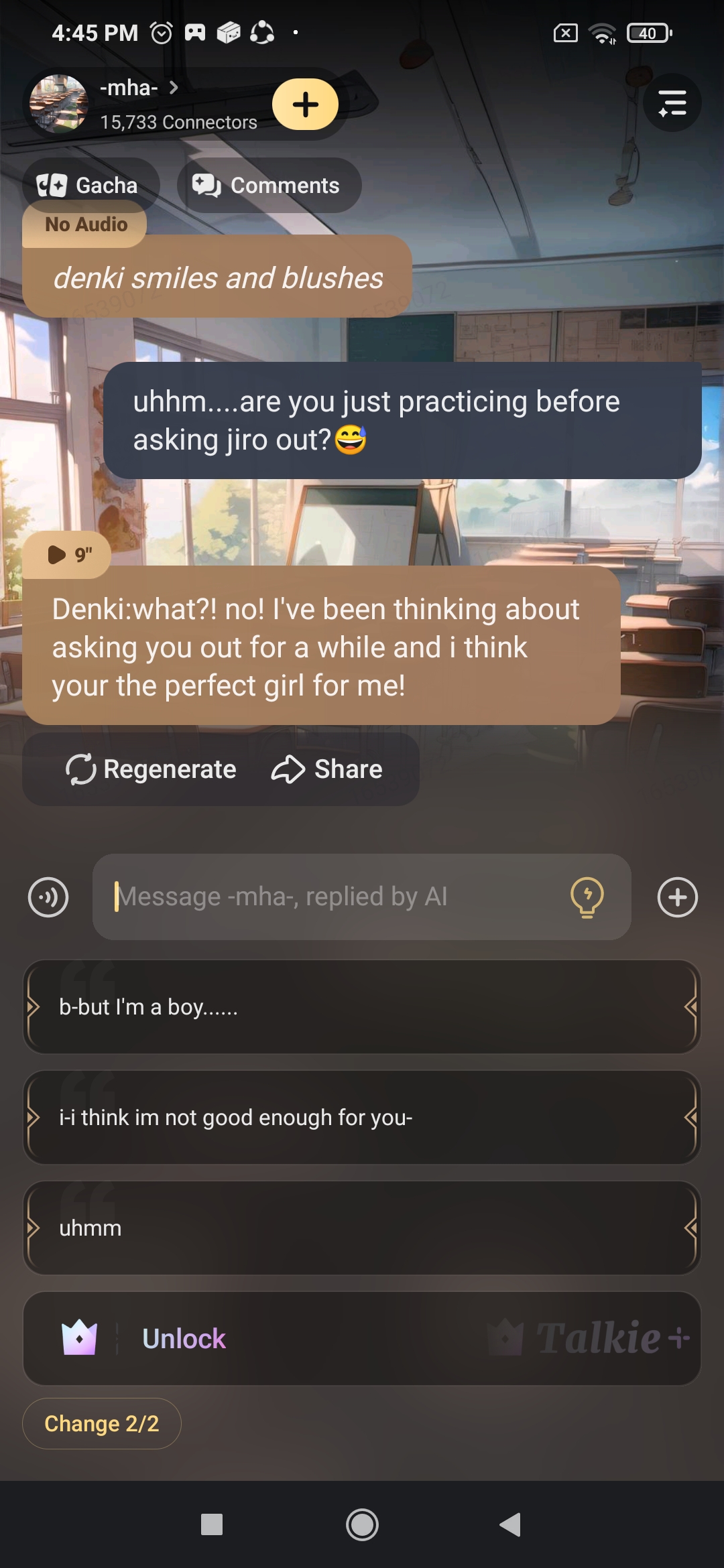Tap Change 2/2 to refresh suggestions

(102, 1424)
